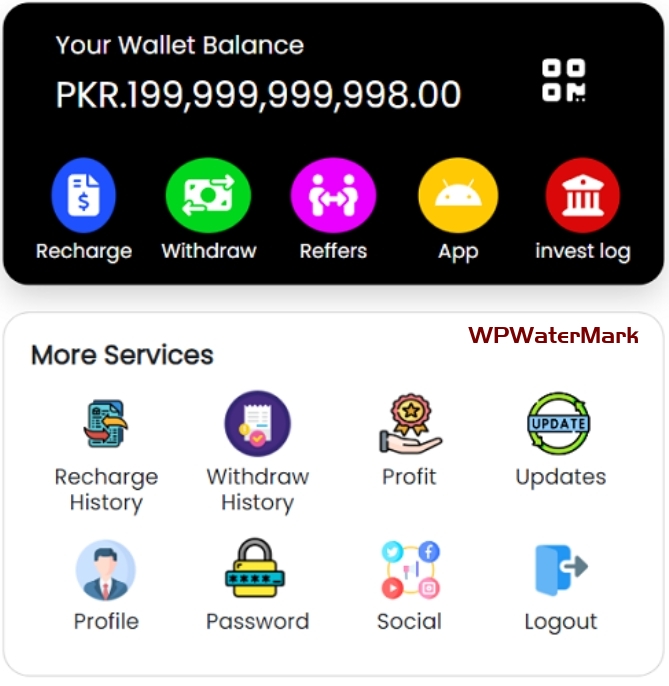This screenshot has width=669, height=686.
Task: Open the Withdraw option
Action: point(208,196)
